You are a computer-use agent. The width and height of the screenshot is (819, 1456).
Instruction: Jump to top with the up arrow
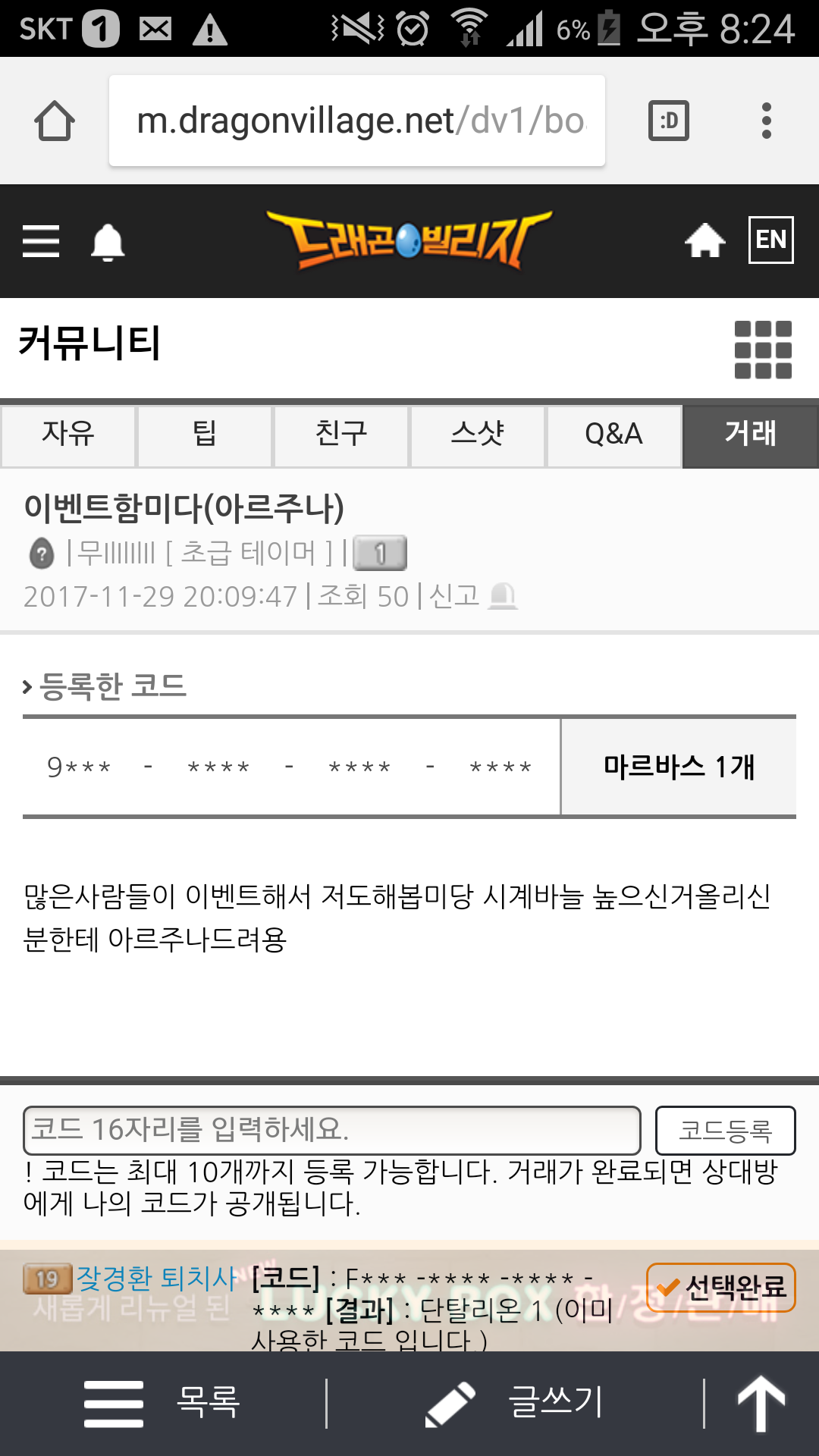point(761,1403)
